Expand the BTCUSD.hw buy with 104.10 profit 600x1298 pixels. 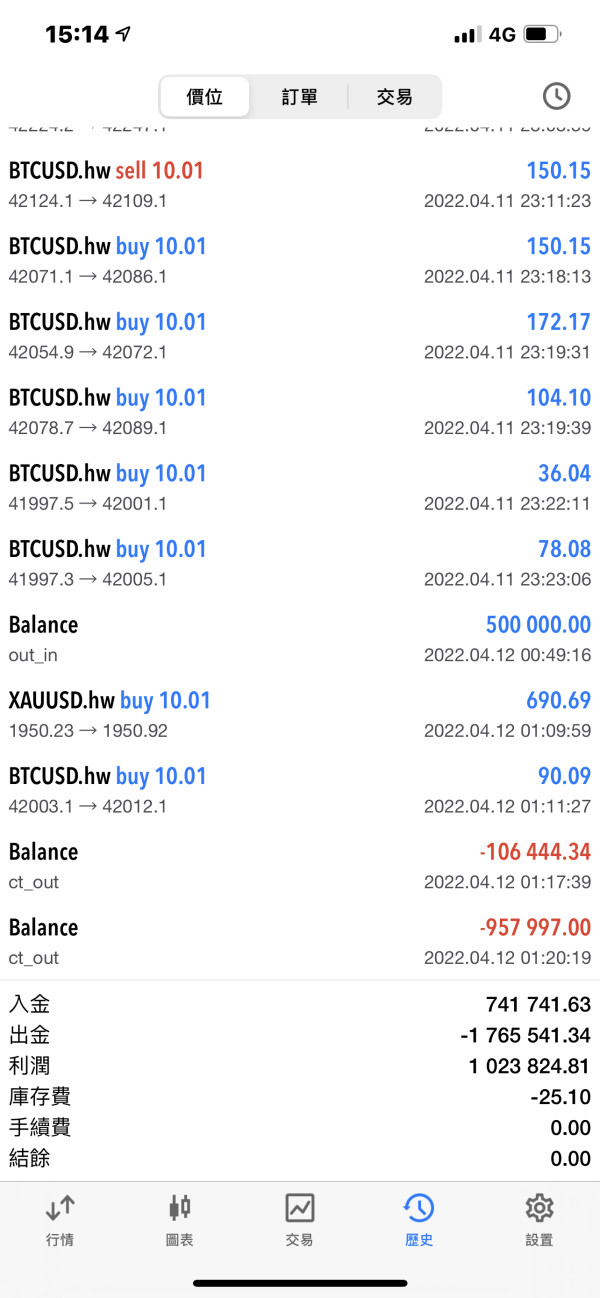[x=300, y=411]
